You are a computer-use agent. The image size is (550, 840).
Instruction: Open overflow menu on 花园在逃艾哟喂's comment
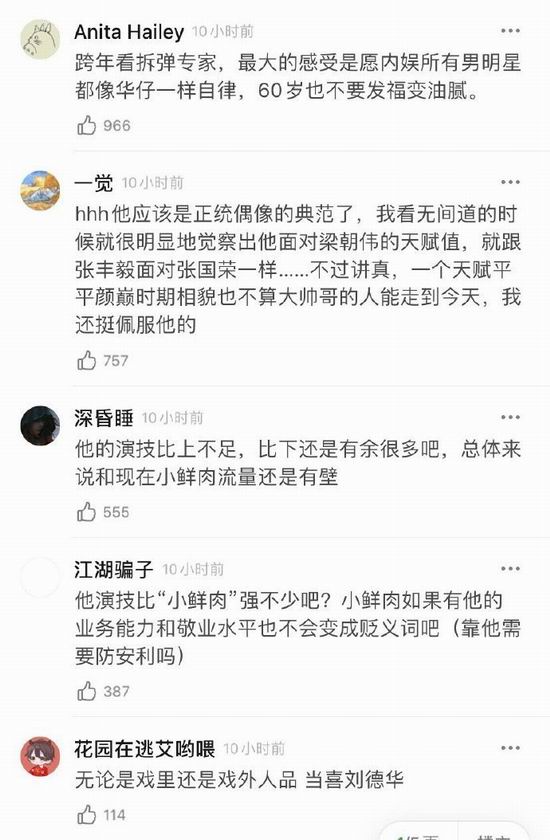tap(510, 748)
